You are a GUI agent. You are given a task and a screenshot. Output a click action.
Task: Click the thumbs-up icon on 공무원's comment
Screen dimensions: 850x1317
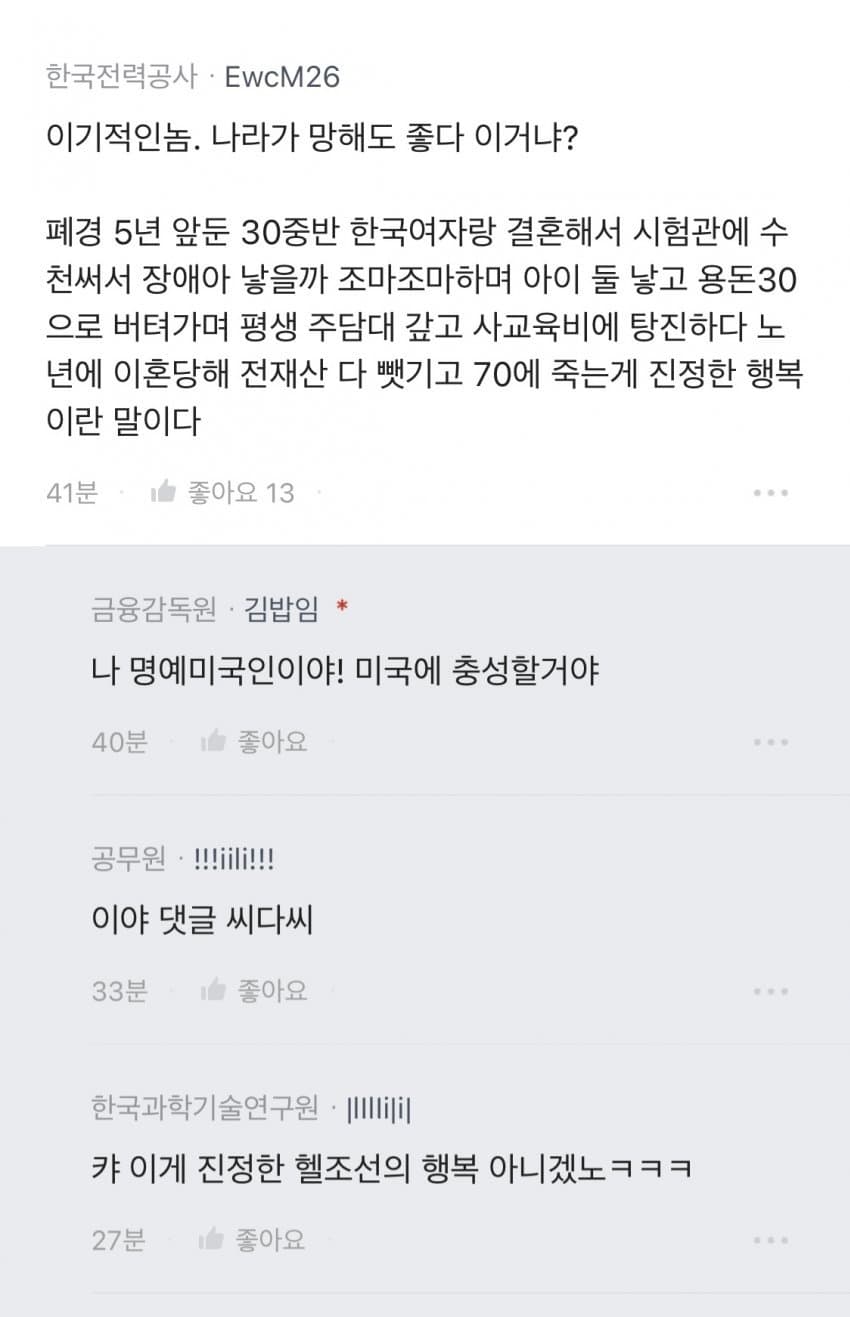click(213, 991)
